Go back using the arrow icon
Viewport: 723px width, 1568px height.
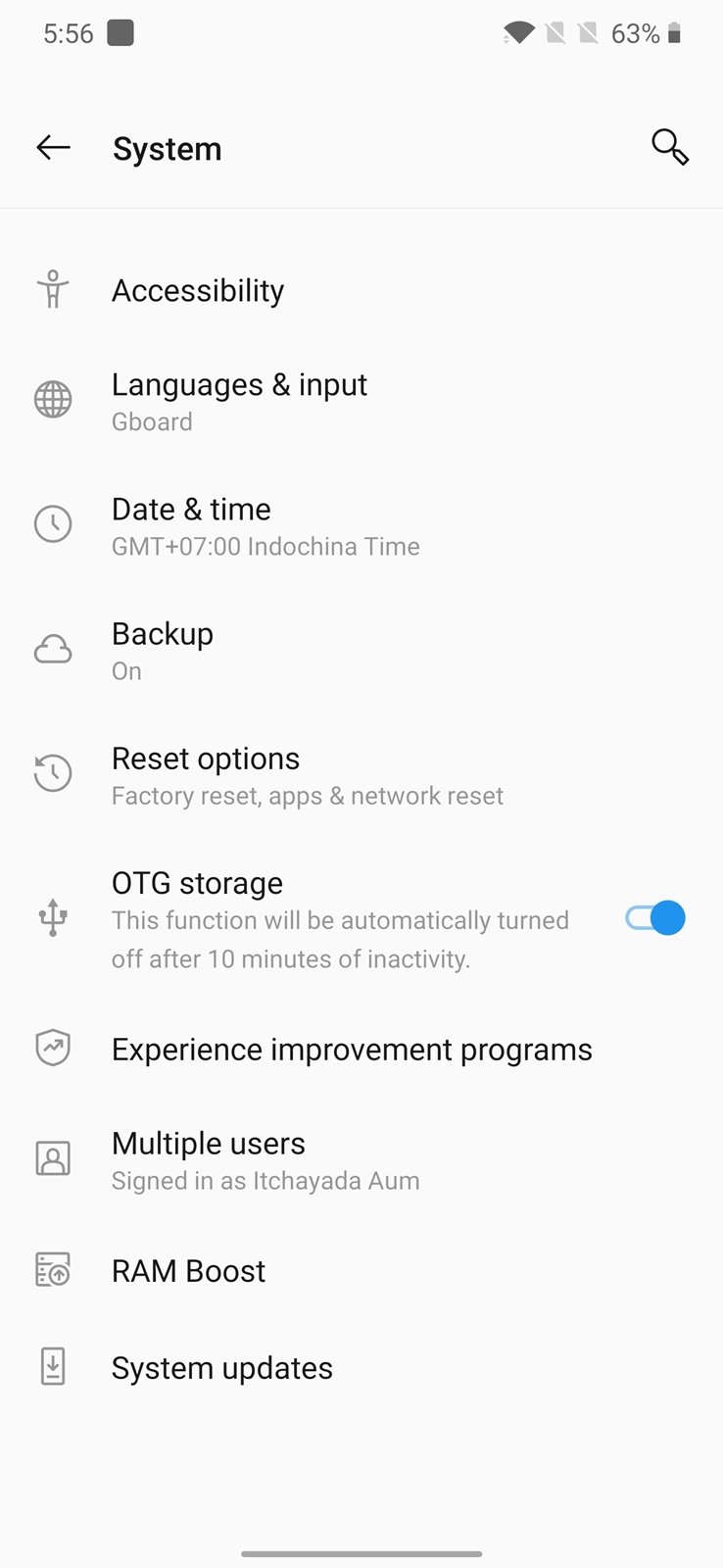click(x=53, y=148)
